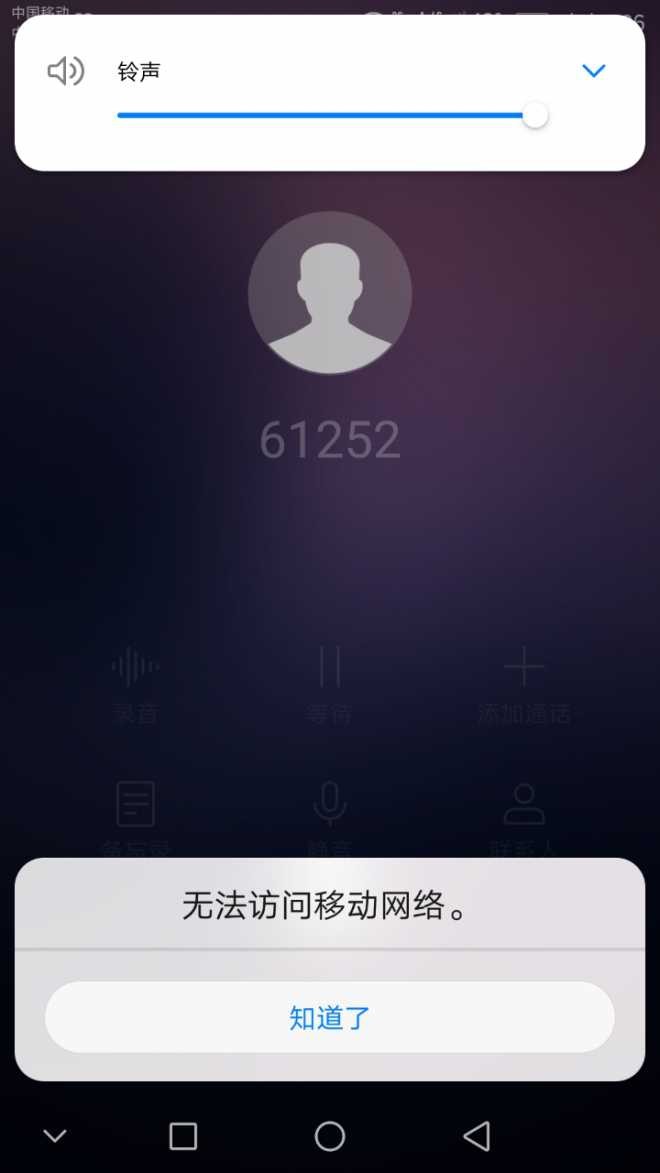Tap 知道了 to dismiss the network error
The height and width of the screenshot is (1173, 660).
point(329,1018)
